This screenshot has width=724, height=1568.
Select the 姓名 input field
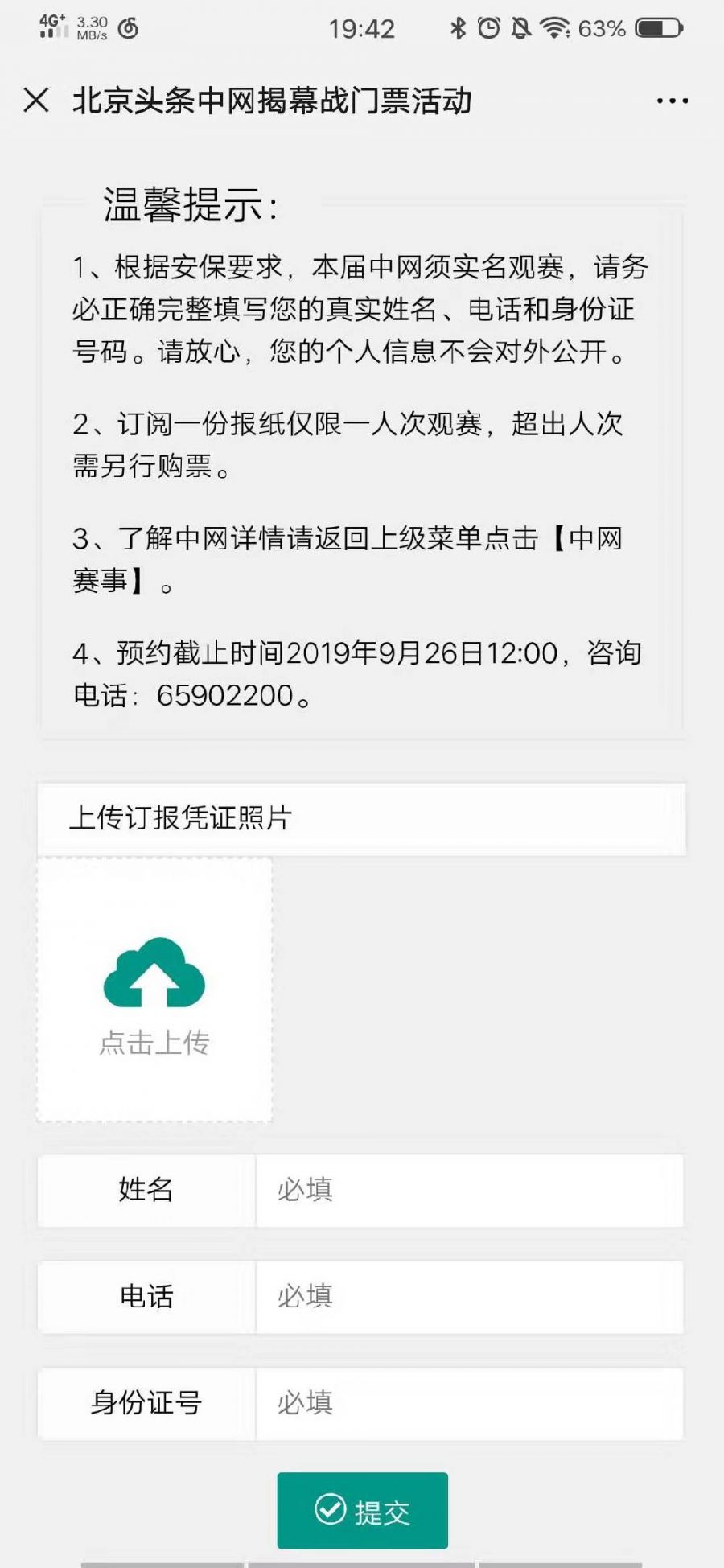pyautogui.click(x=469, y=1190)
